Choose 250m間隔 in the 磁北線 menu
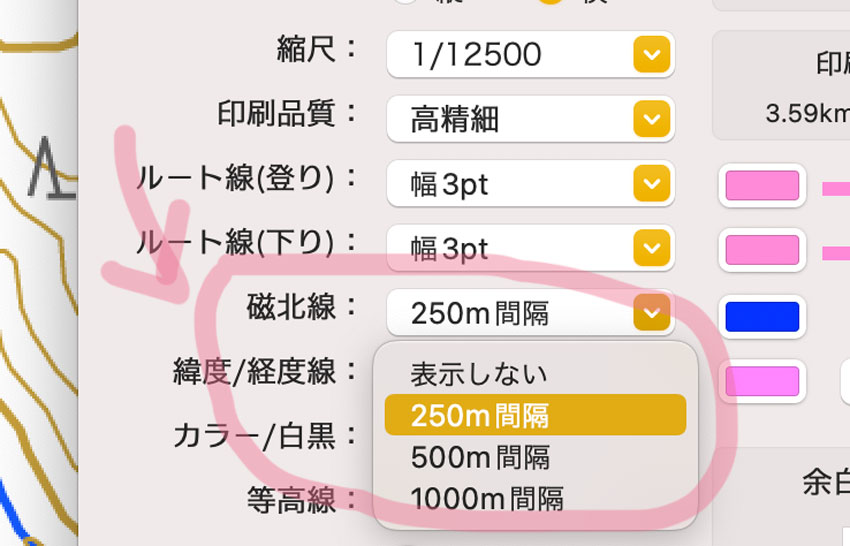 [534, 415]
